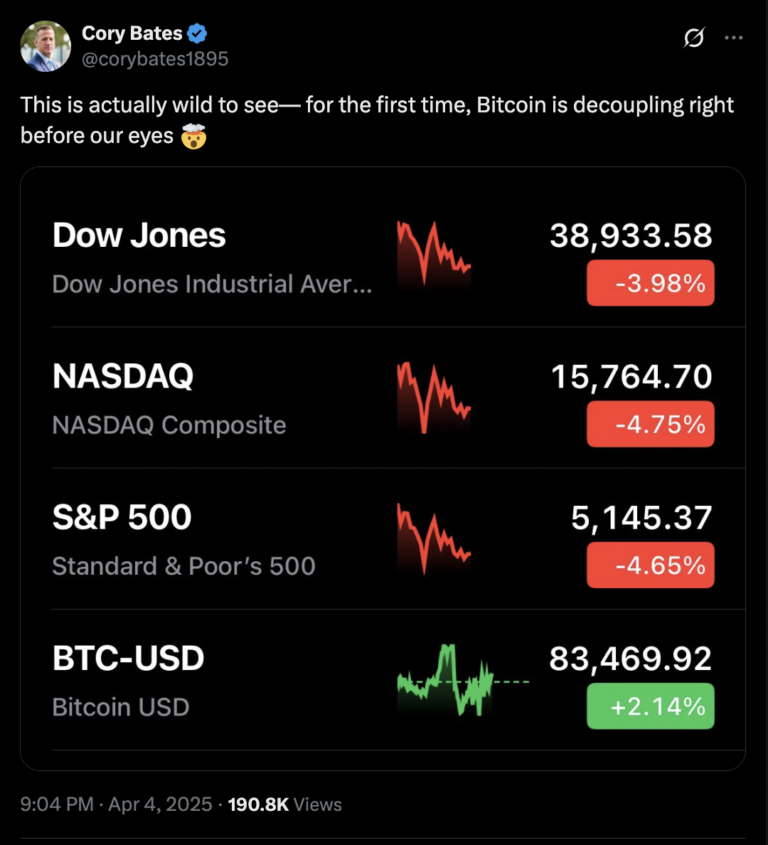Click the NASDAQ red sparkline chart
This screenshot has height=845, width=768.
point(434,392)
